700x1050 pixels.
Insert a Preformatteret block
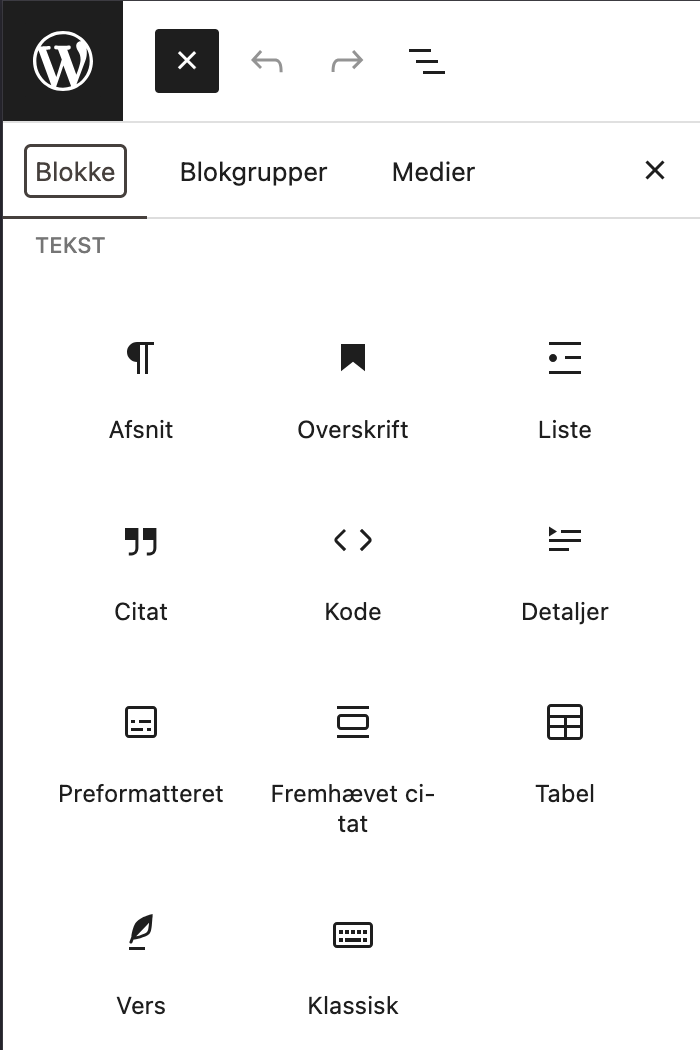point(141,753)
